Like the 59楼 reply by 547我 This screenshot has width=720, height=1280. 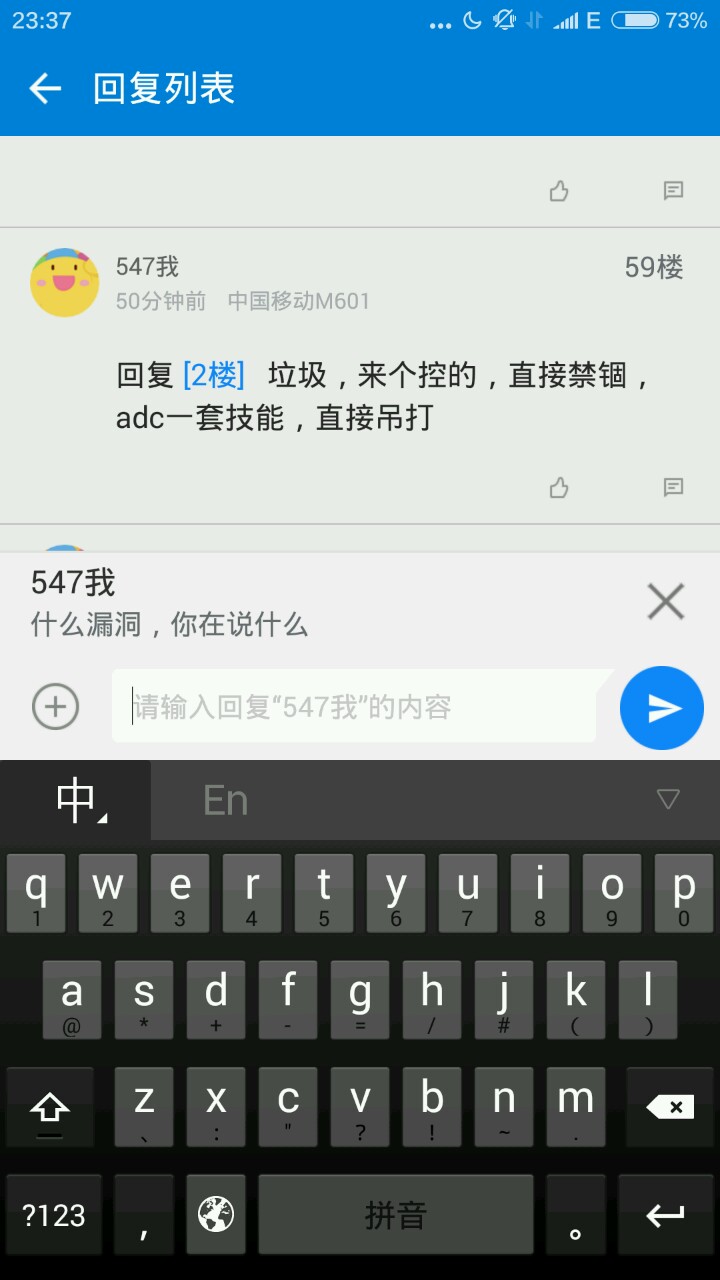click(559, 488)
